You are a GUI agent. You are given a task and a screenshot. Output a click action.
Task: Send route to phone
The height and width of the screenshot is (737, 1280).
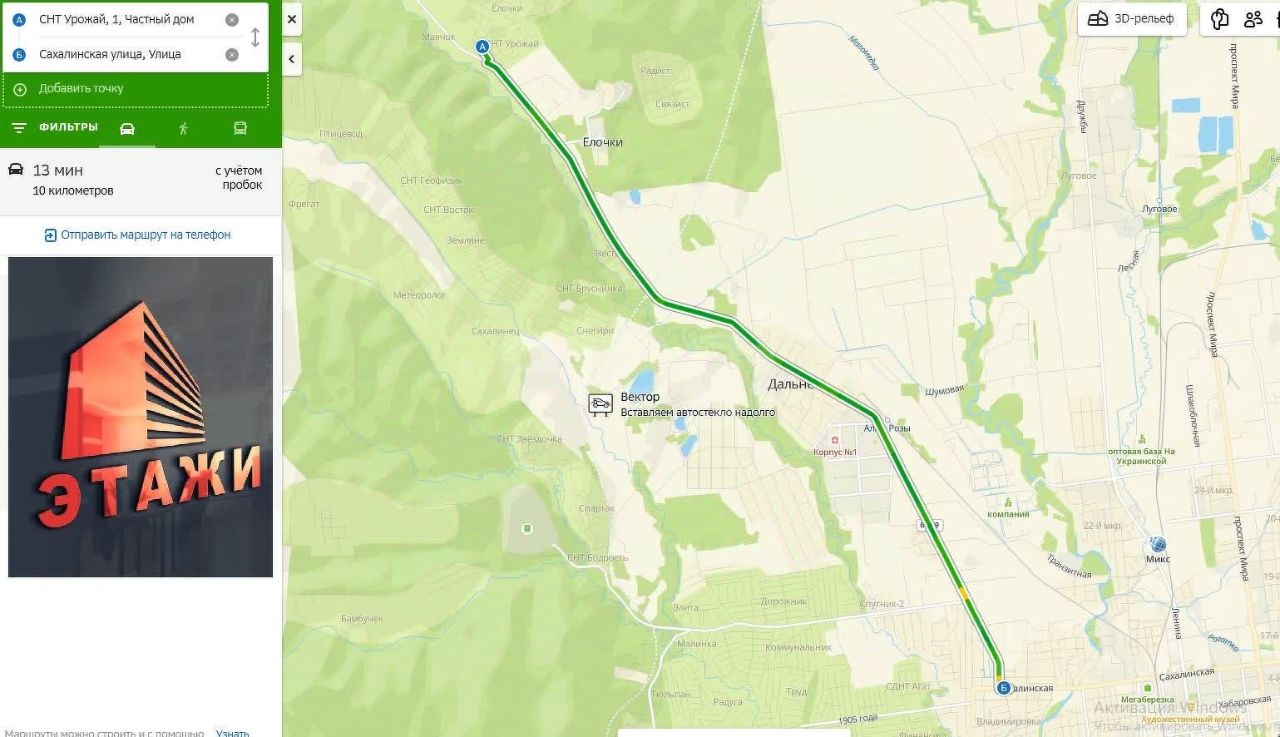(x=137, y=235)
